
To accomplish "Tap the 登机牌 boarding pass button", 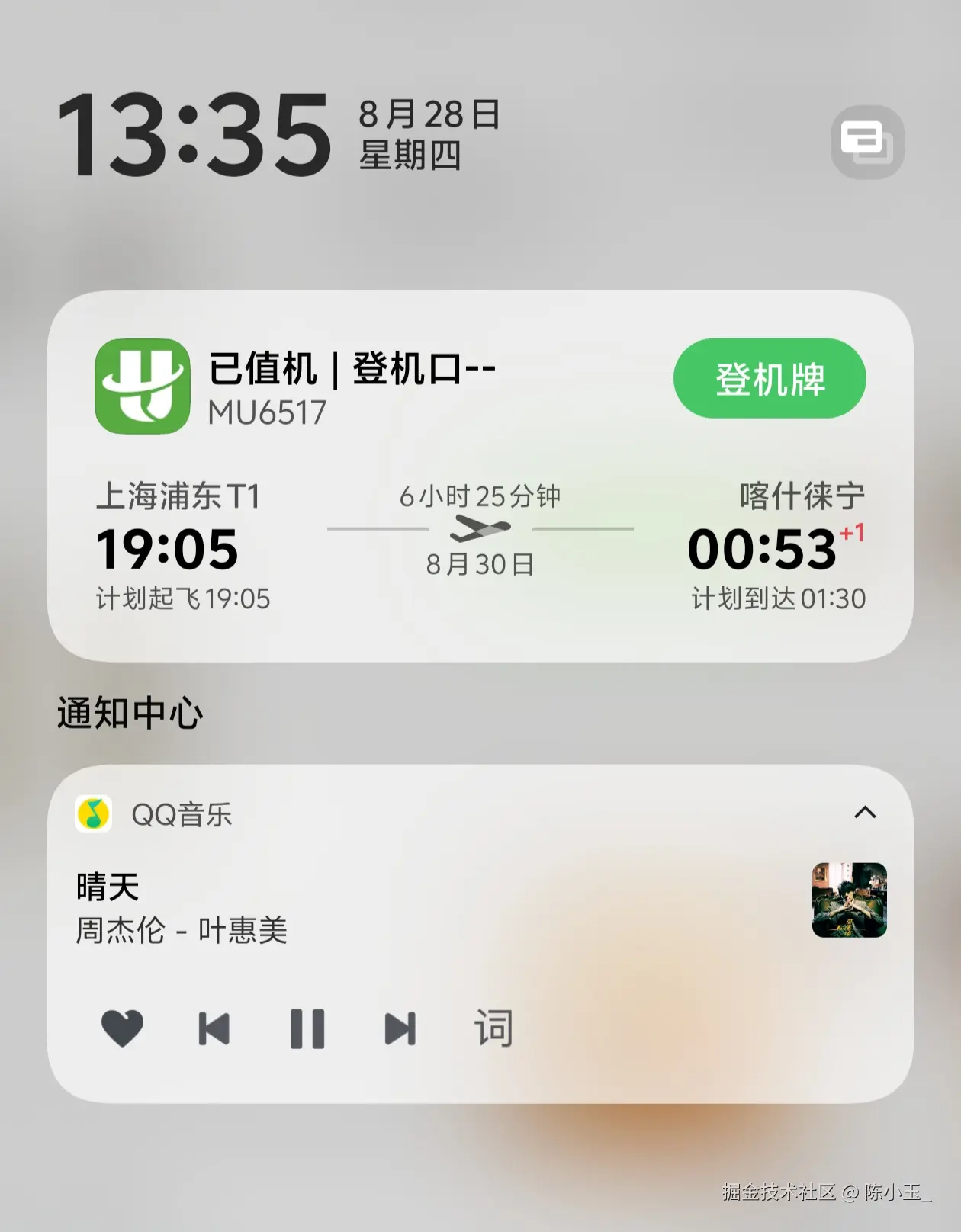I will (x=770, y=379).
